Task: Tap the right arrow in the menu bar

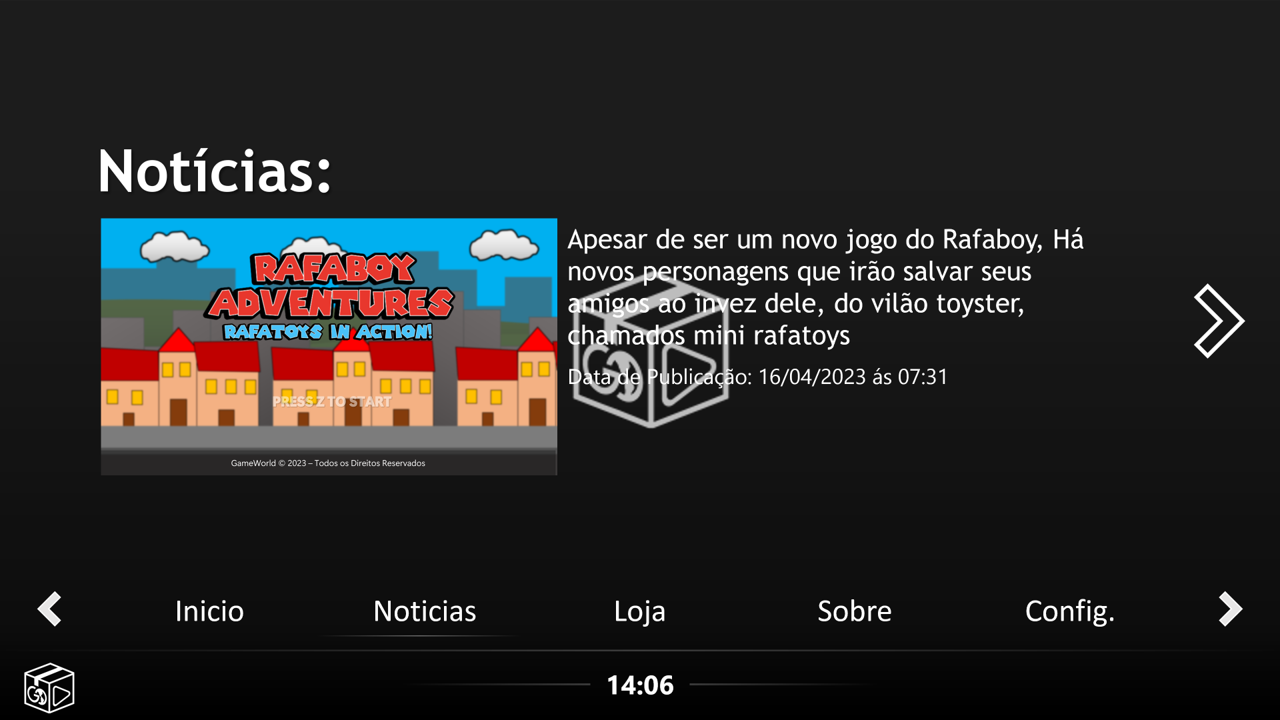Action: click(1230, 609)
